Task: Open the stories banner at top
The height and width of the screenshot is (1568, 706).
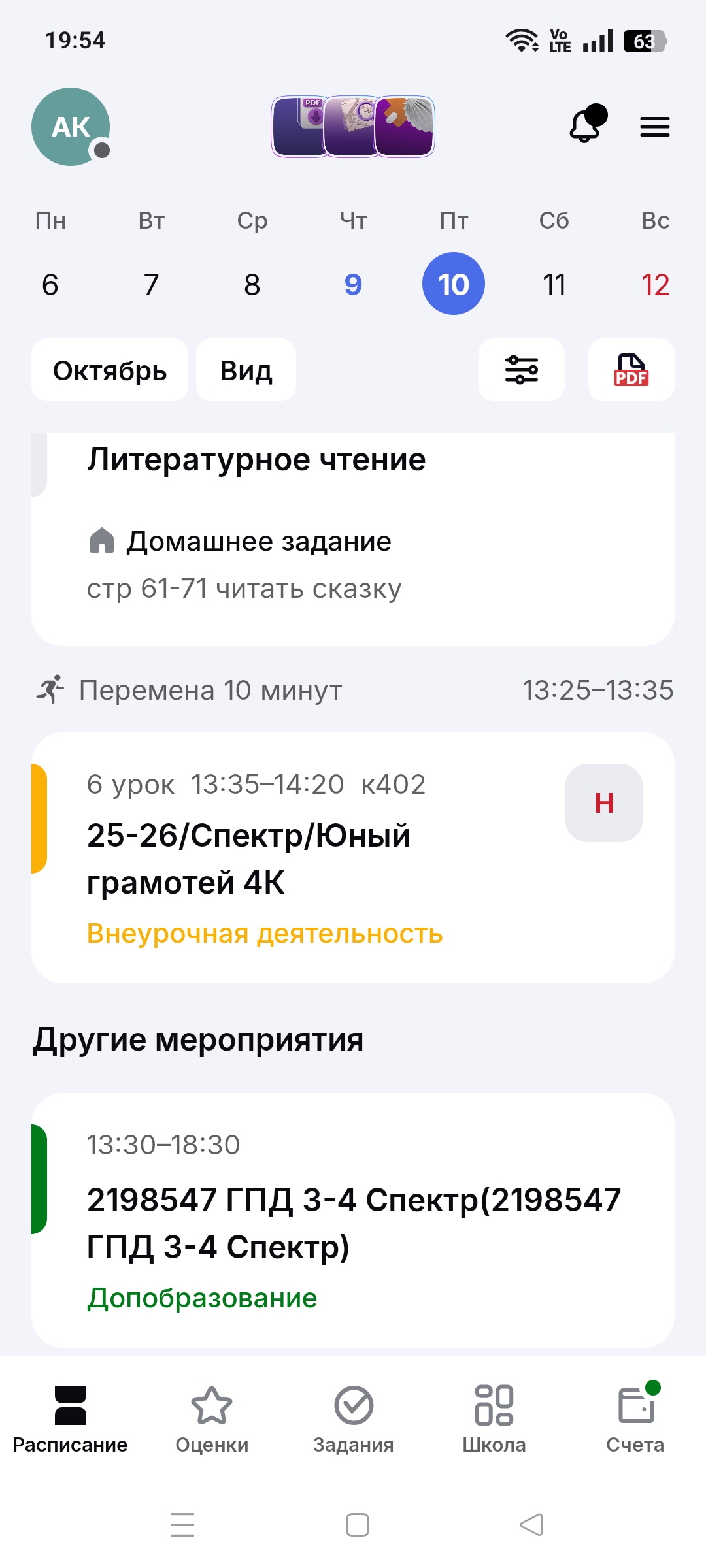Action: pyautogui.click(x=353, y=127)
